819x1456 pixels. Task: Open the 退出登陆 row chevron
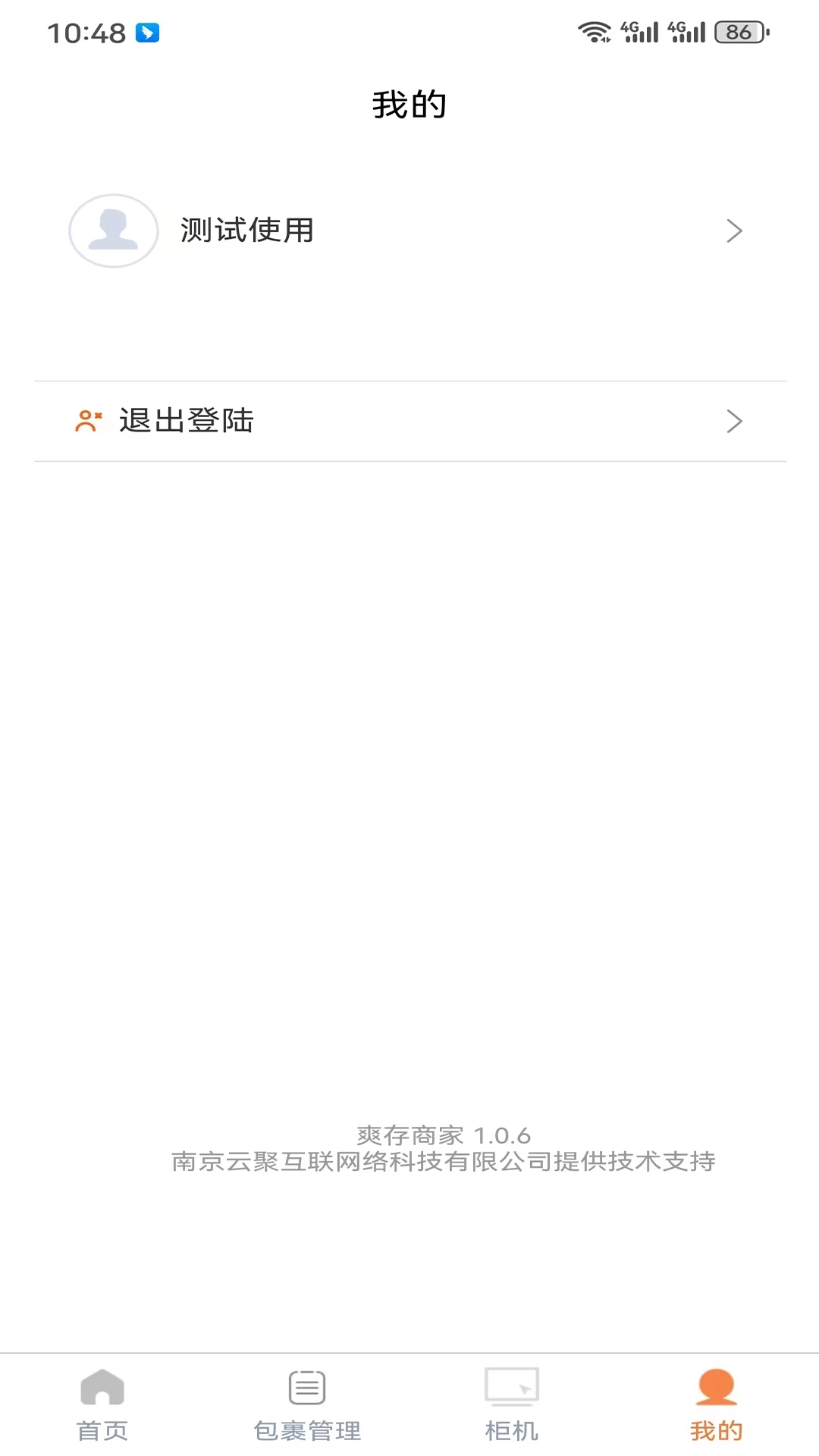coord(733,421)
